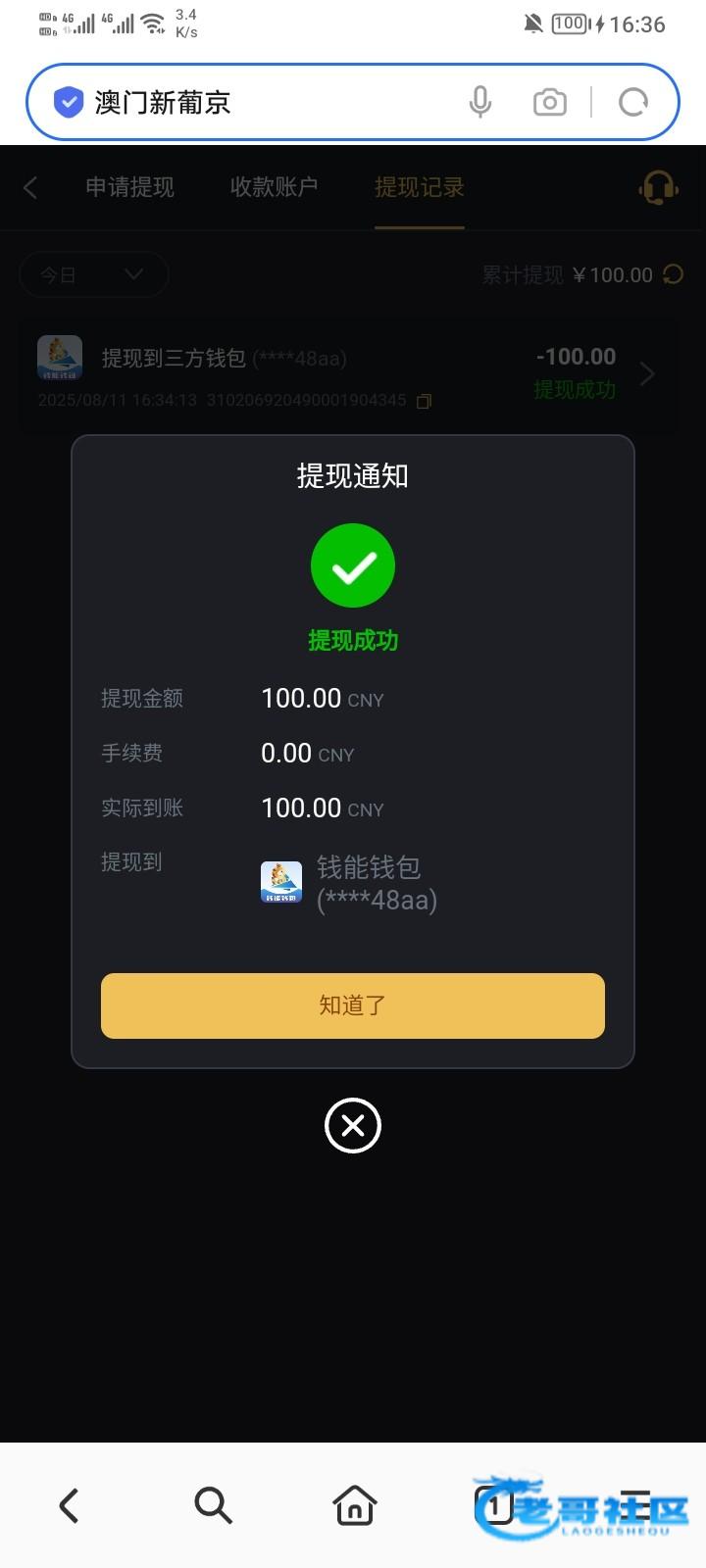
Task: Open the browser tabs switcher
Action: [495, 1505]
